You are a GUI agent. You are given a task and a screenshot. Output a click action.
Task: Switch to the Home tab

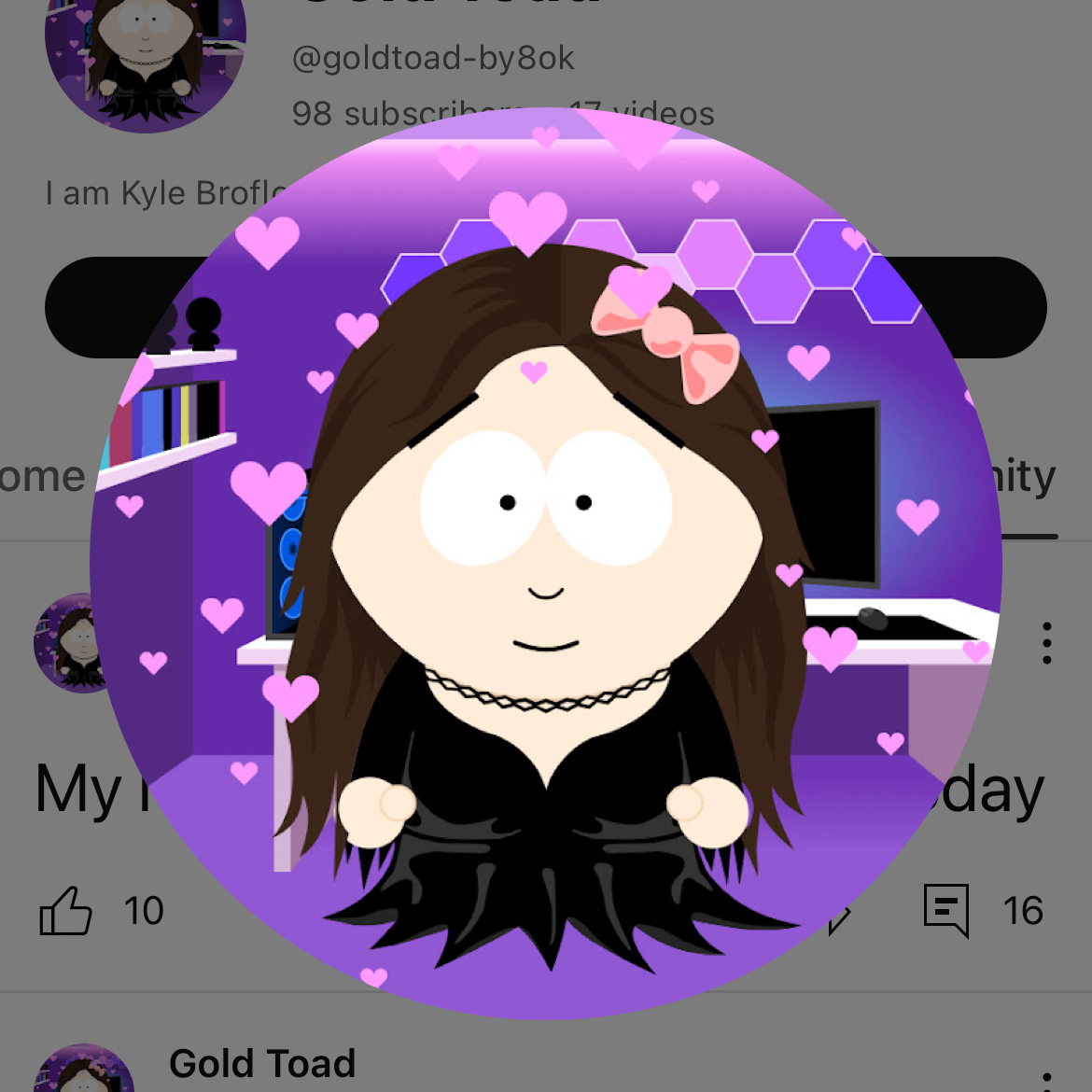click(42, 477)
